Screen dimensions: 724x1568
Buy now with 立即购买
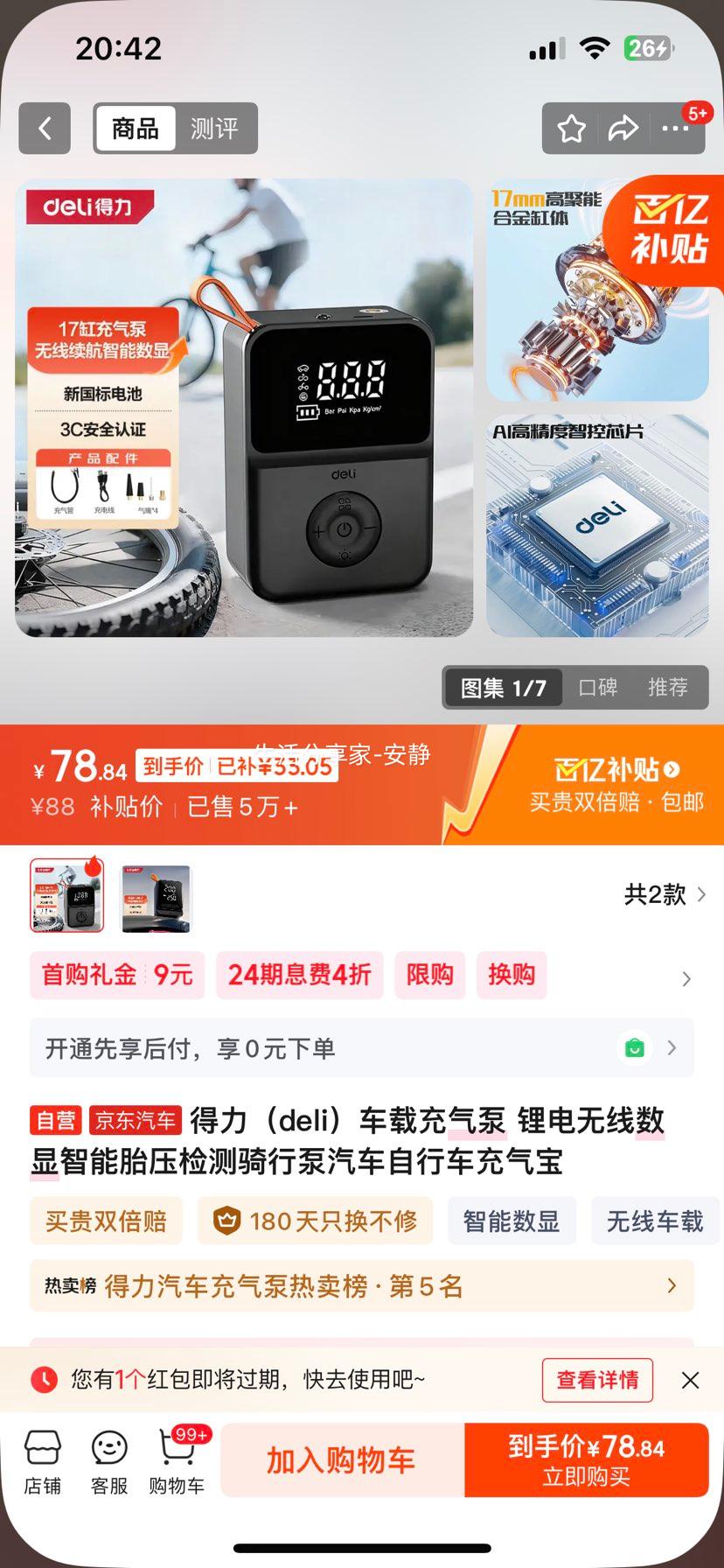pyautogui.click(x=586, y=1460)
